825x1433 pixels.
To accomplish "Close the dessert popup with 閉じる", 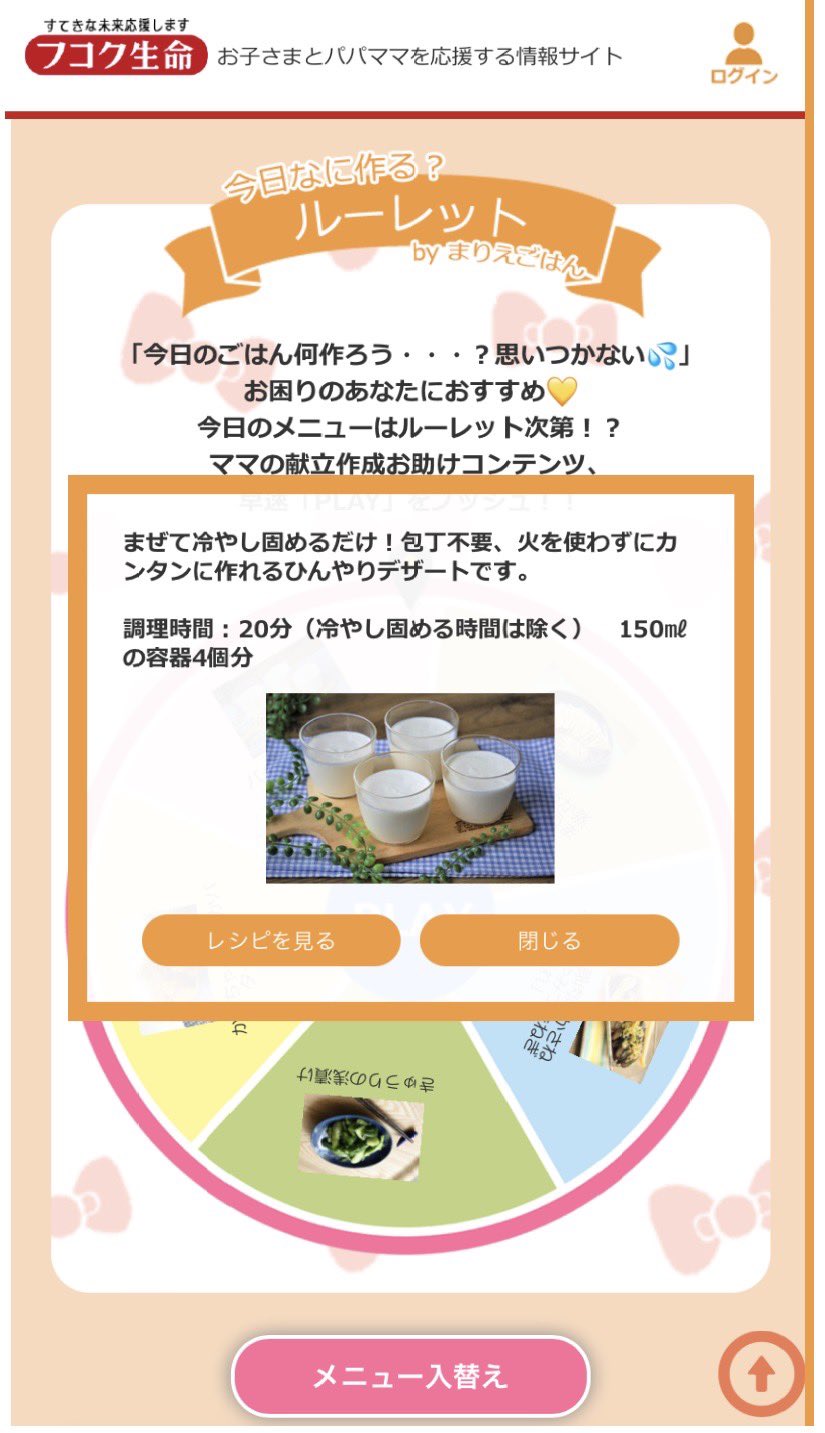I will point(549,940).
